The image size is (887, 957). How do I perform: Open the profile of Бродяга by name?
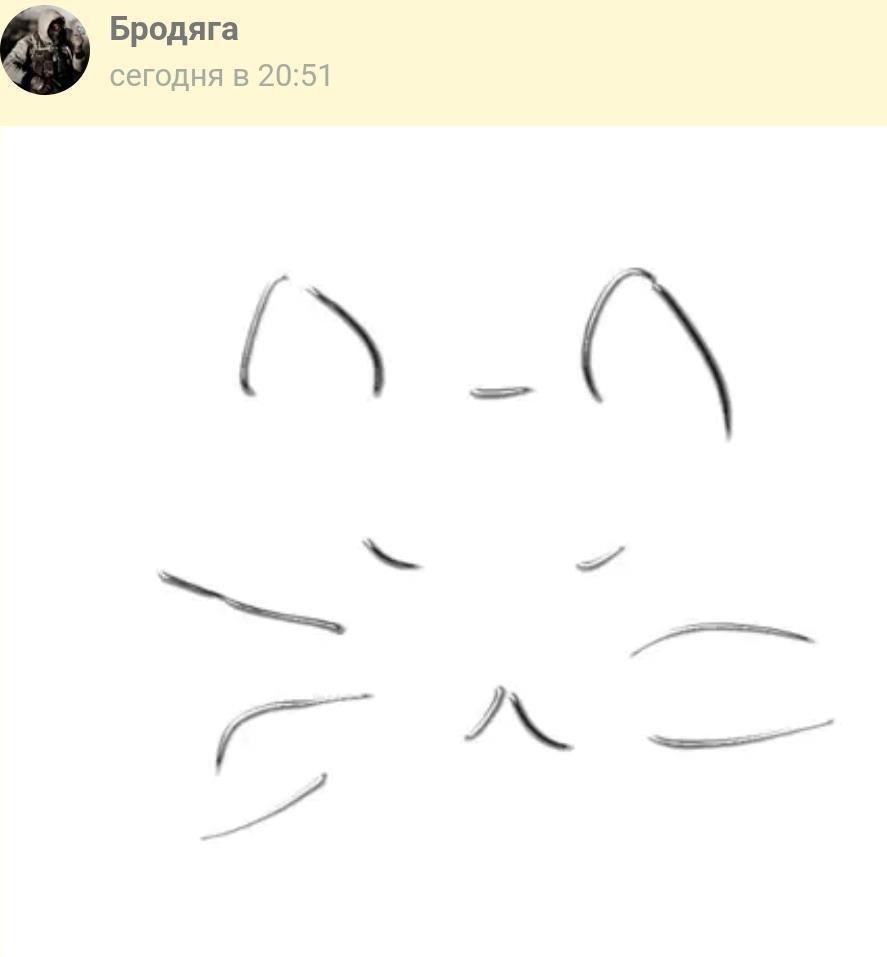[x=173, y=30]
